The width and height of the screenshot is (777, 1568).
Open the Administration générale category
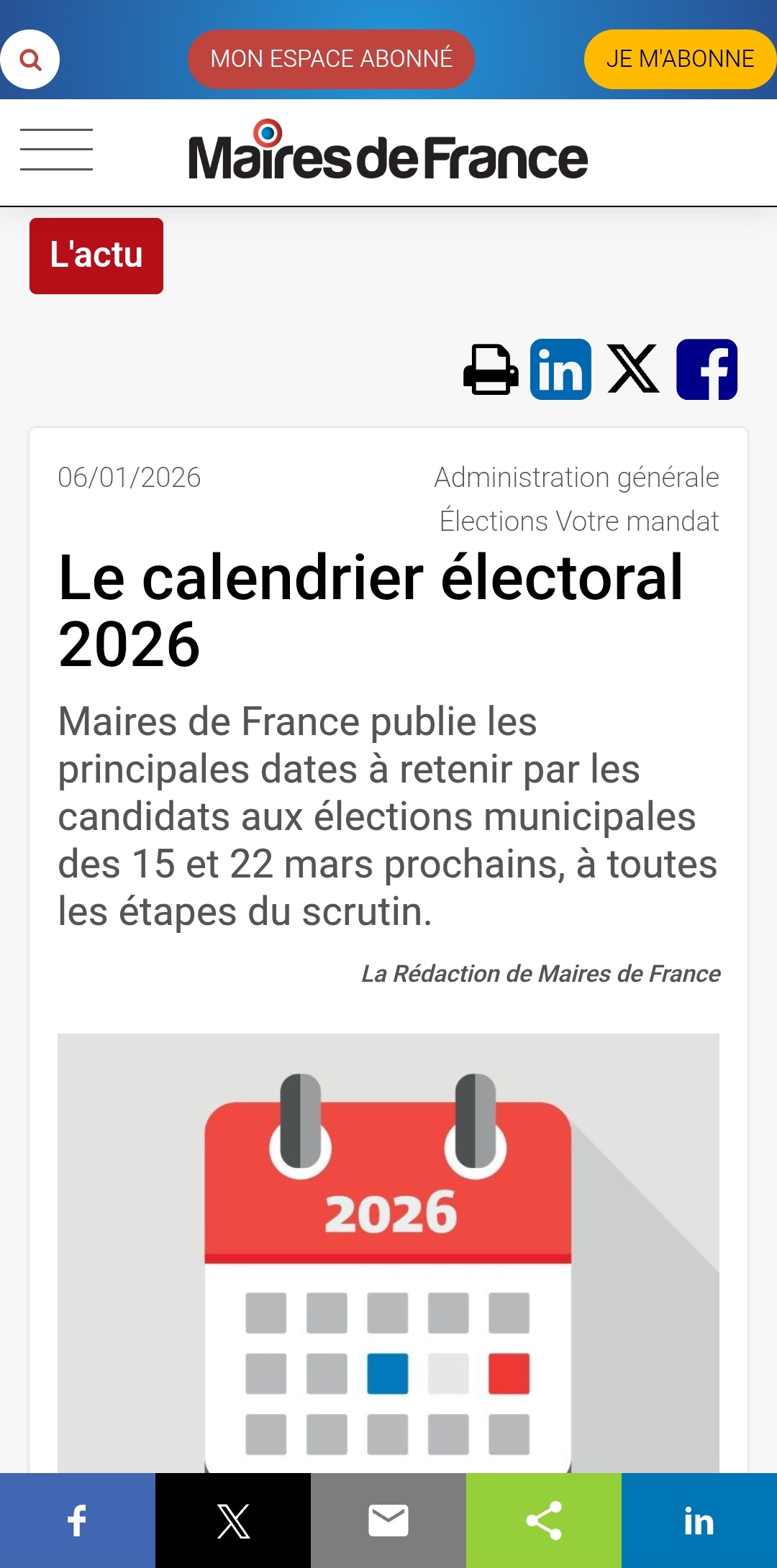click(x=576, y=478)
